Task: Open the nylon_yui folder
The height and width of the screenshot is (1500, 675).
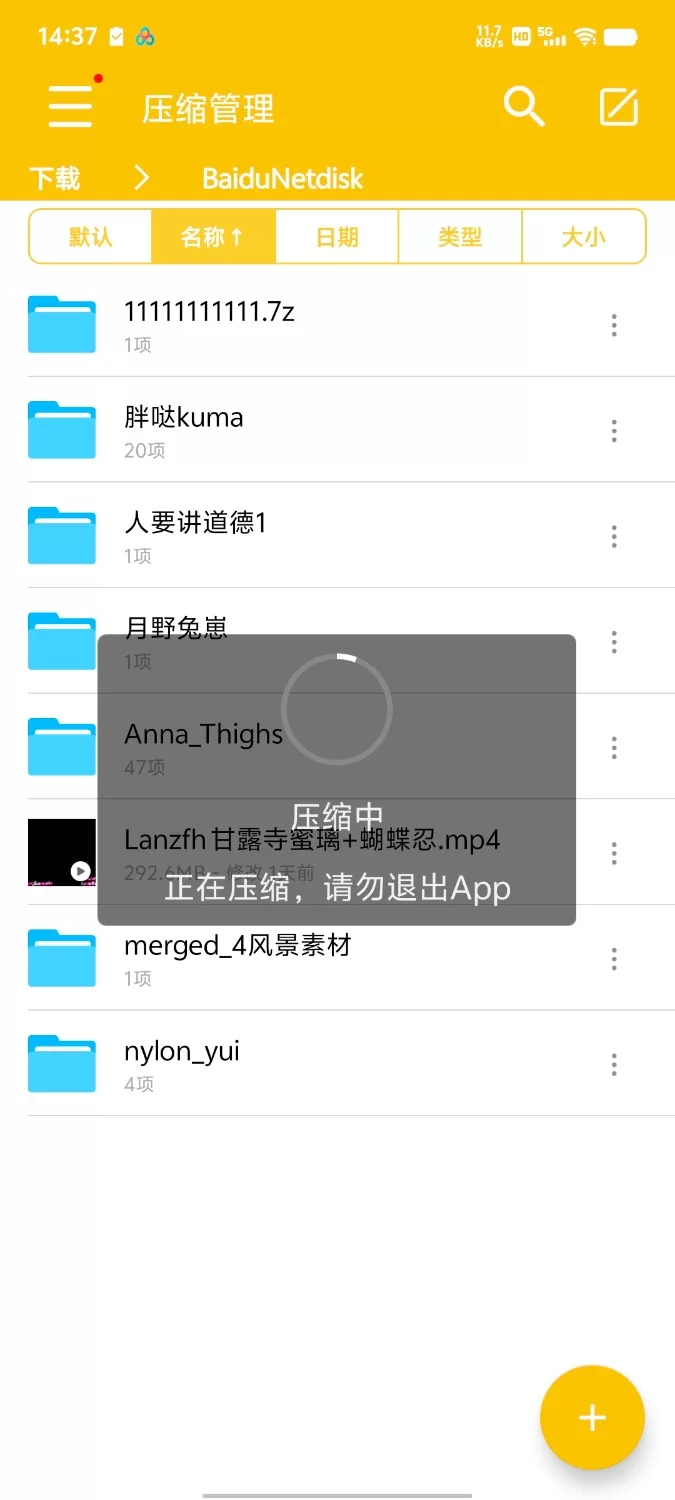Action: 182,1063
